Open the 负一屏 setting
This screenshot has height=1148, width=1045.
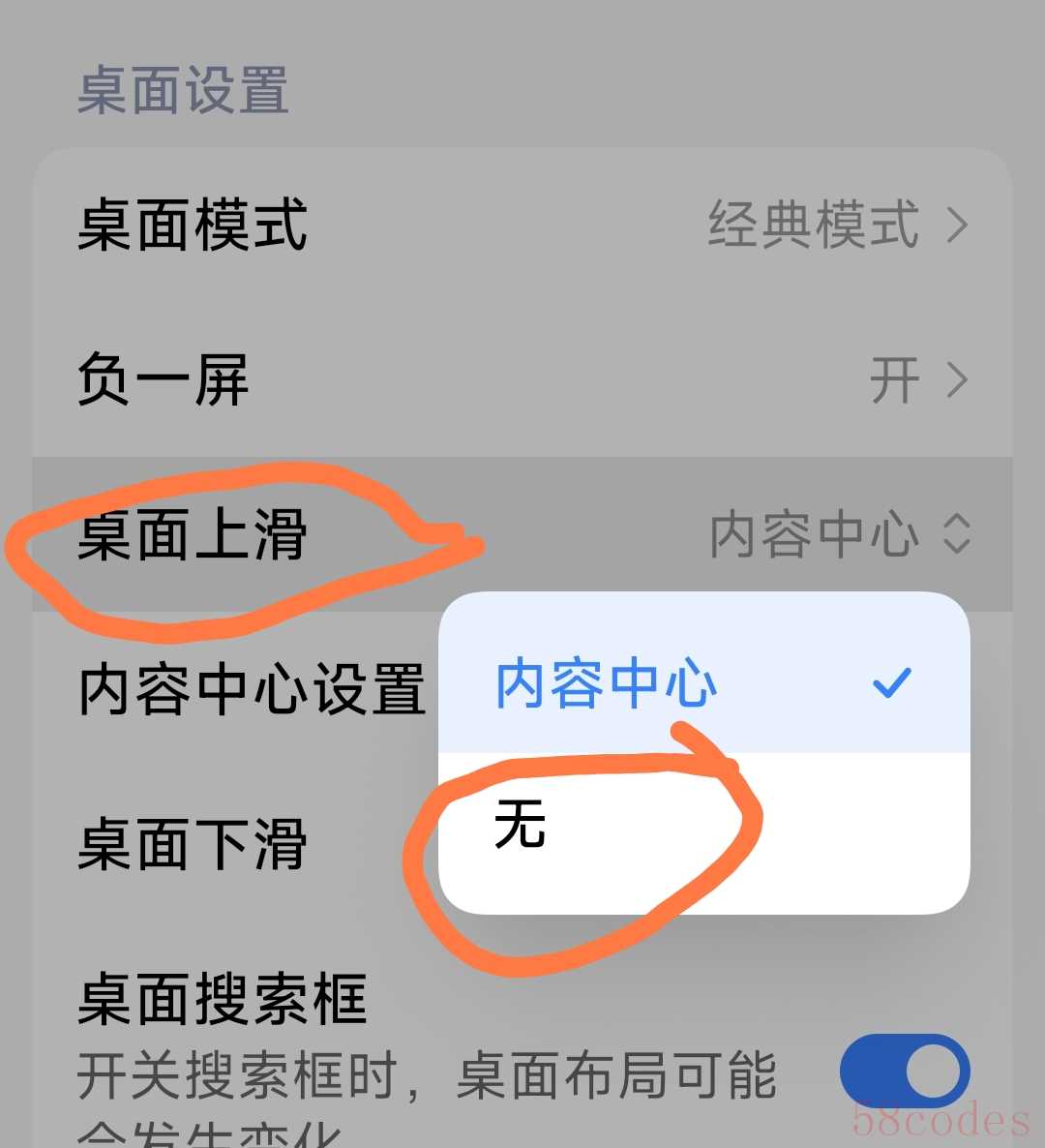(x=522, y=379)
